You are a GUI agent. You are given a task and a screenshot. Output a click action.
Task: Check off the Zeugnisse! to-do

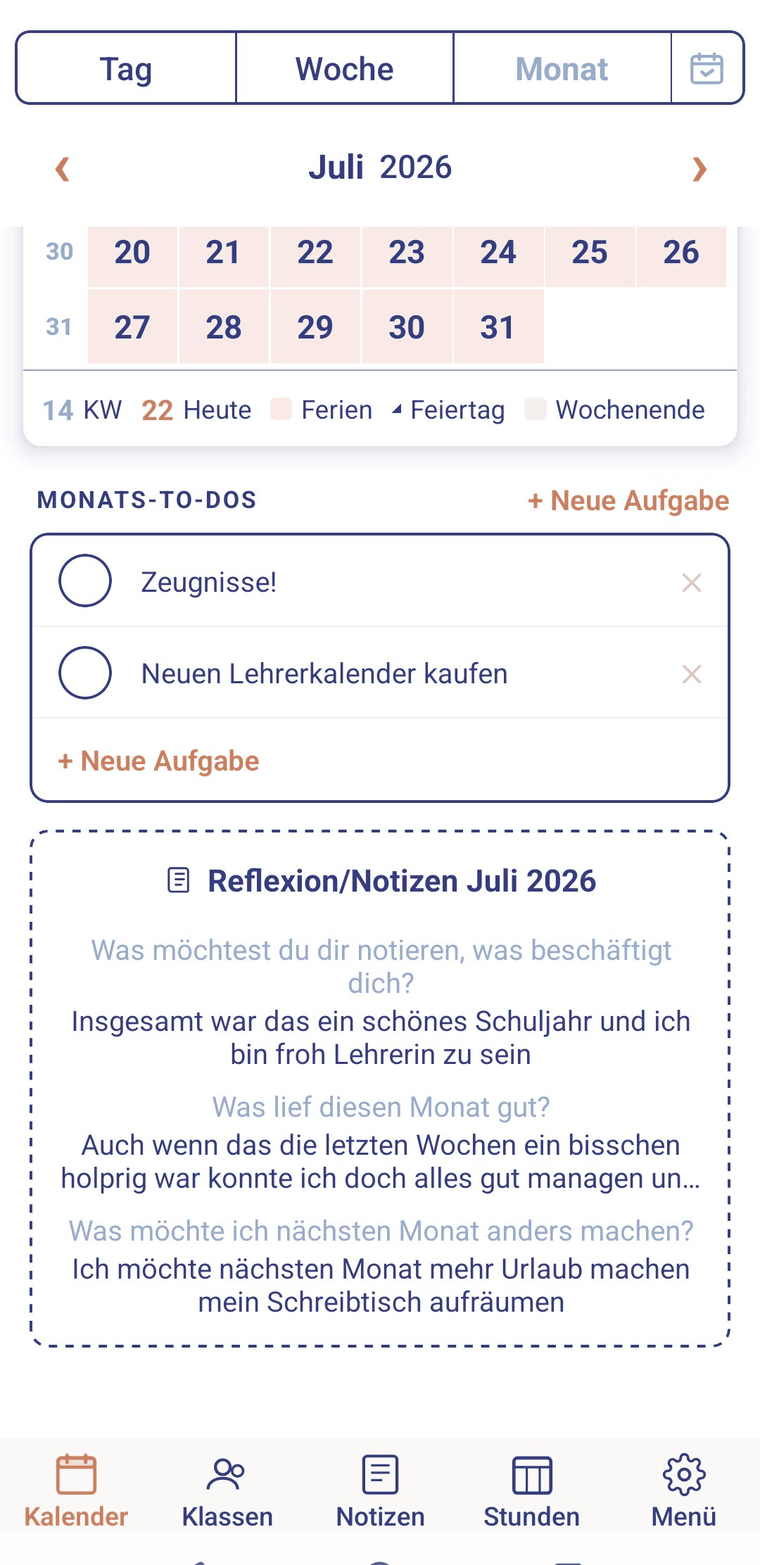coord(85,581)
